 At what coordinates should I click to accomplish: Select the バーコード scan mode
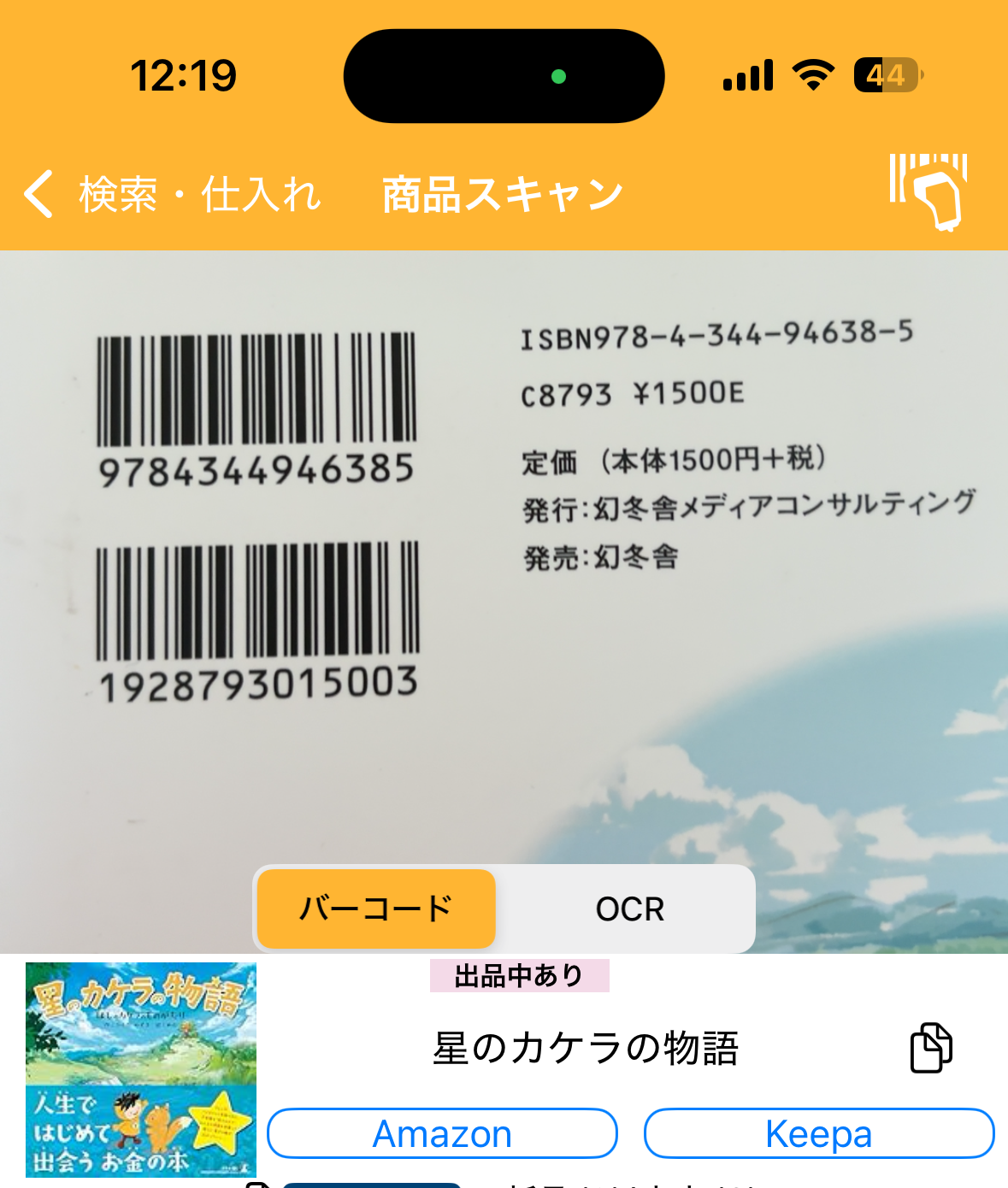pyautogui.click(x=376, y=909)
